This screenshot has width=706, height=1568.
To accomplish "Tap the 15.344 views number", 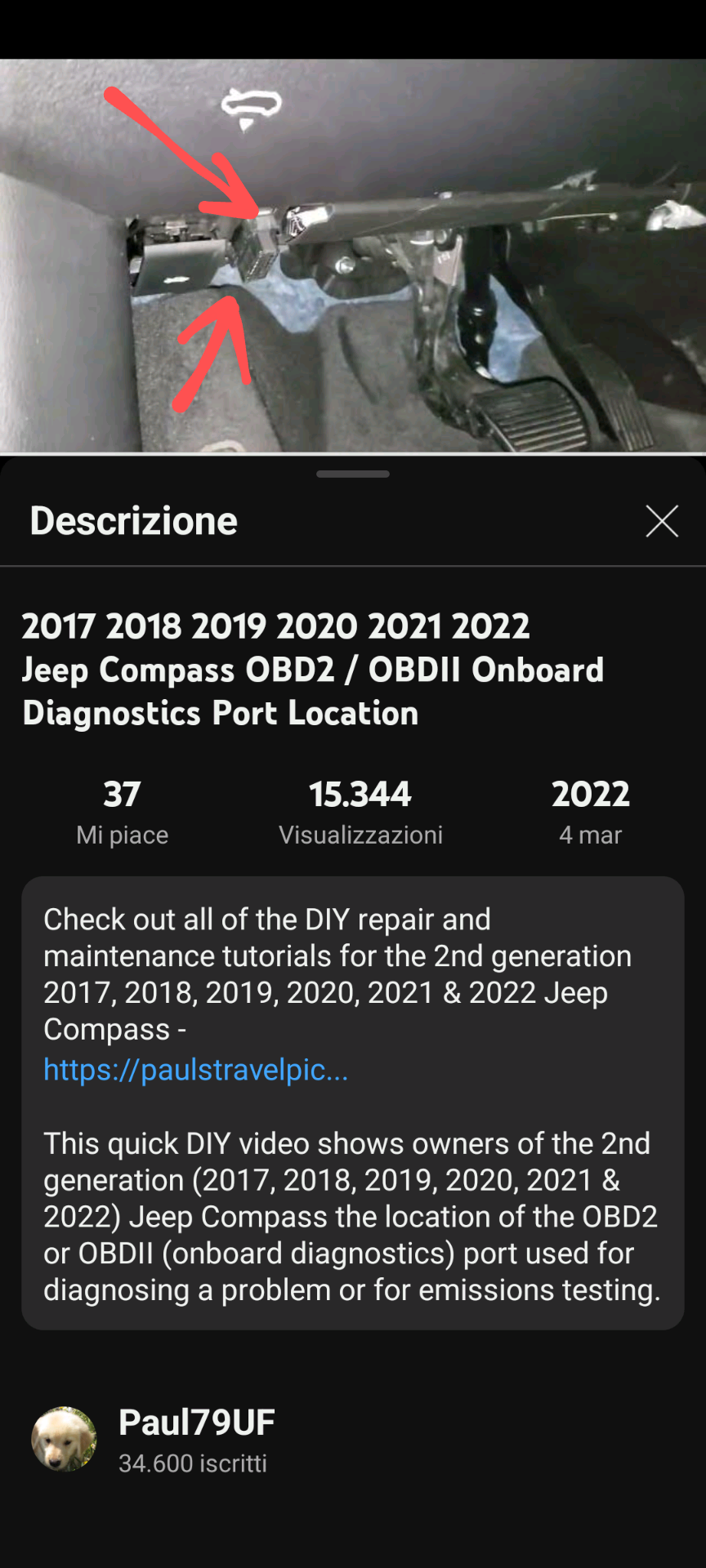I will pos(361,793).
